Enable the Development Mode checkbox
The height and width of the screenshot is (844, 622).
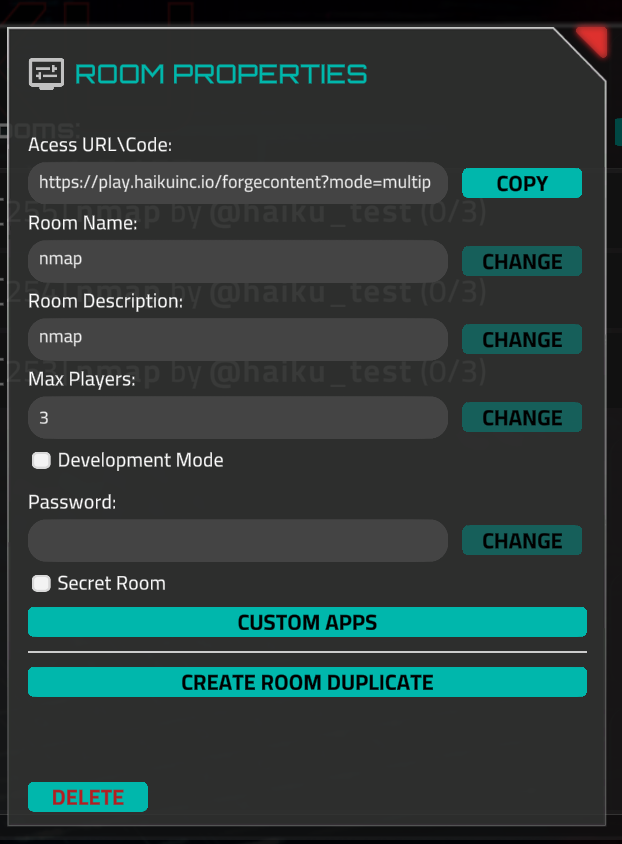point(42,460)
